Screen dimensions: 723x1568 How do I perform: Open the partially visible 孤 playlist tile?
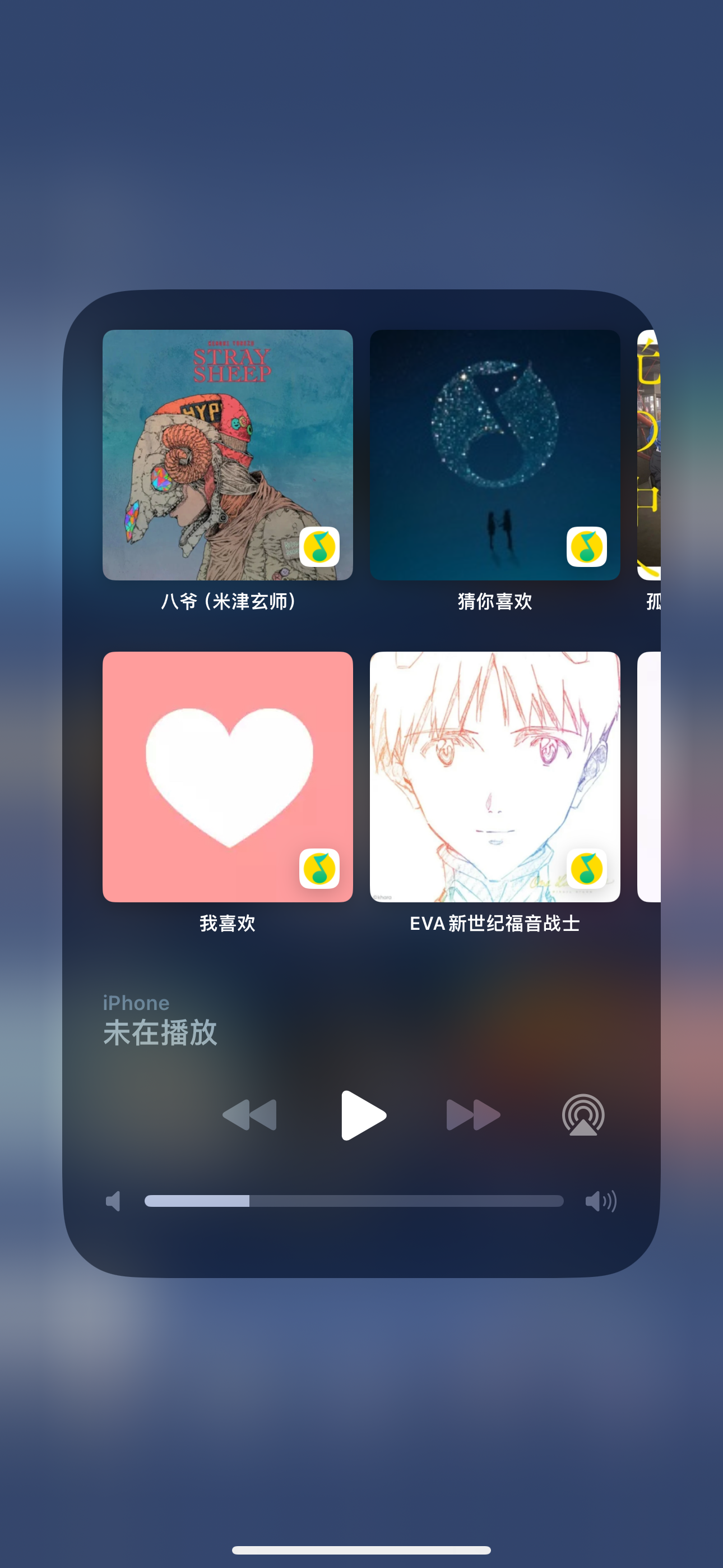tap(649, 455)
